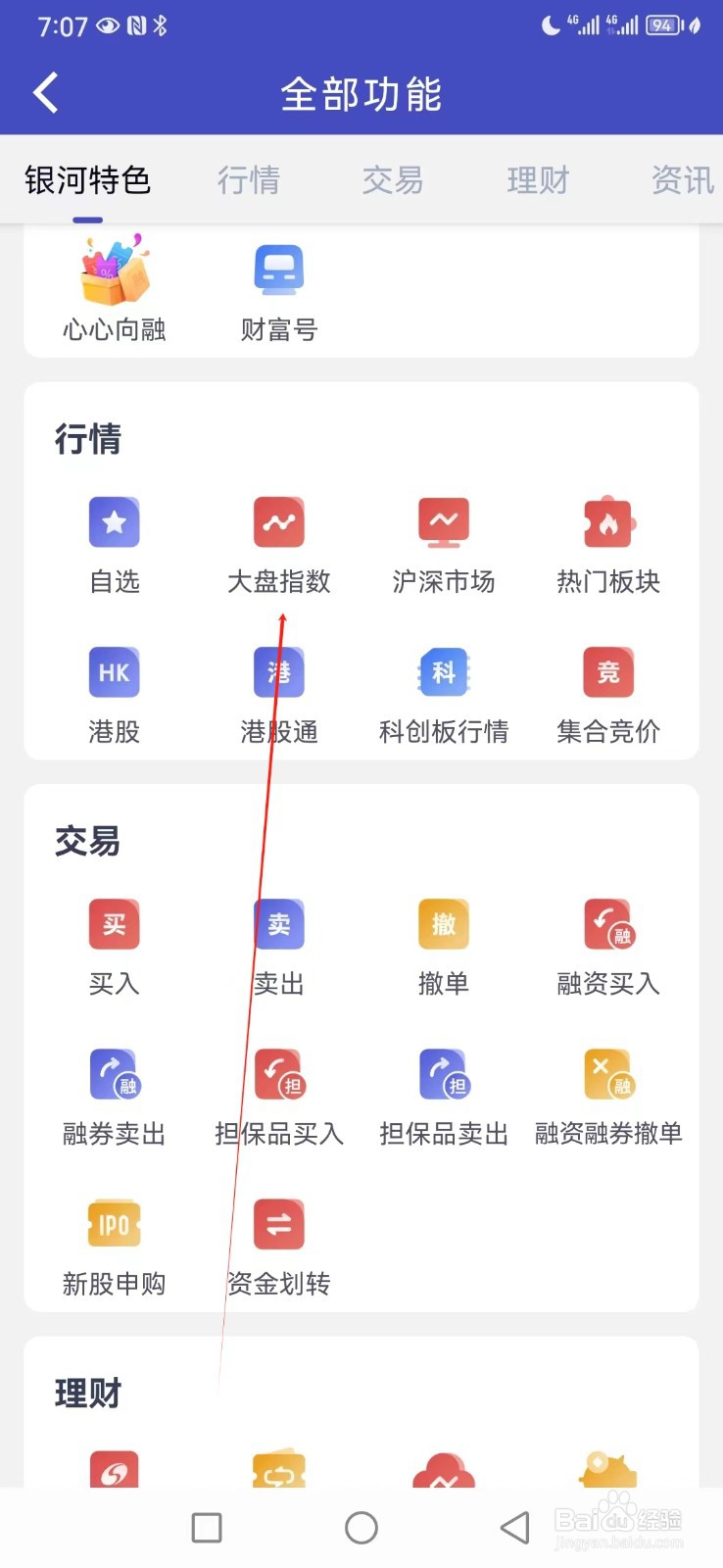The height and width of the screenshot is (1568, 723).
Task: Switch to the 交易 tab
Action: pos(393,180)
